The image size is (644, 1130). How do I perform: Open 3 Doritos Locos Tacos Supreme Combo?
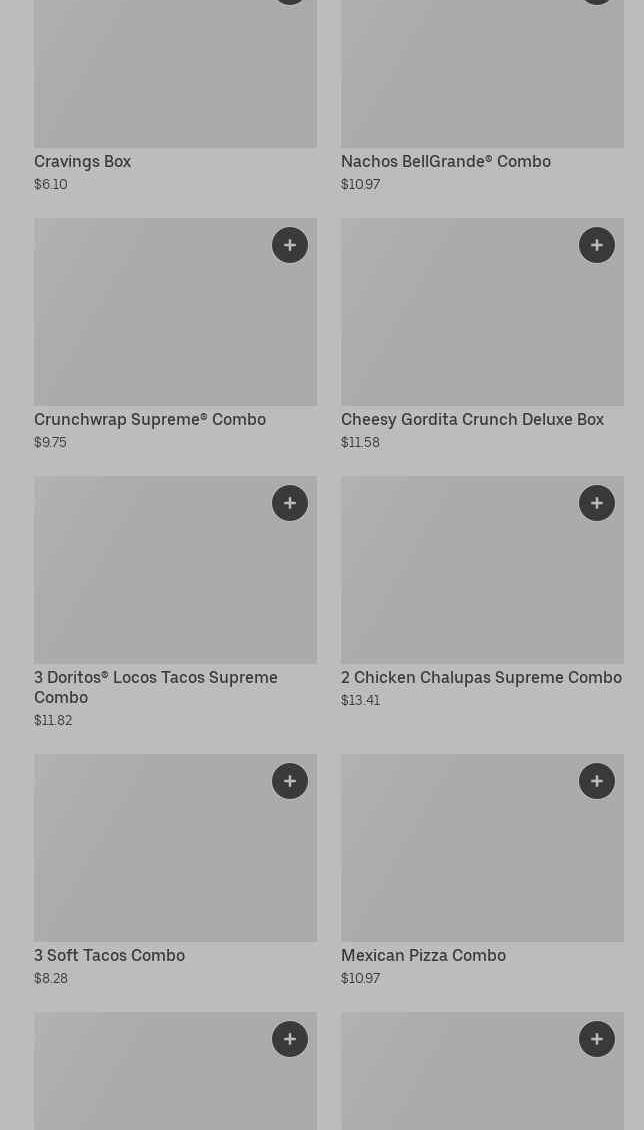(156, 686)
